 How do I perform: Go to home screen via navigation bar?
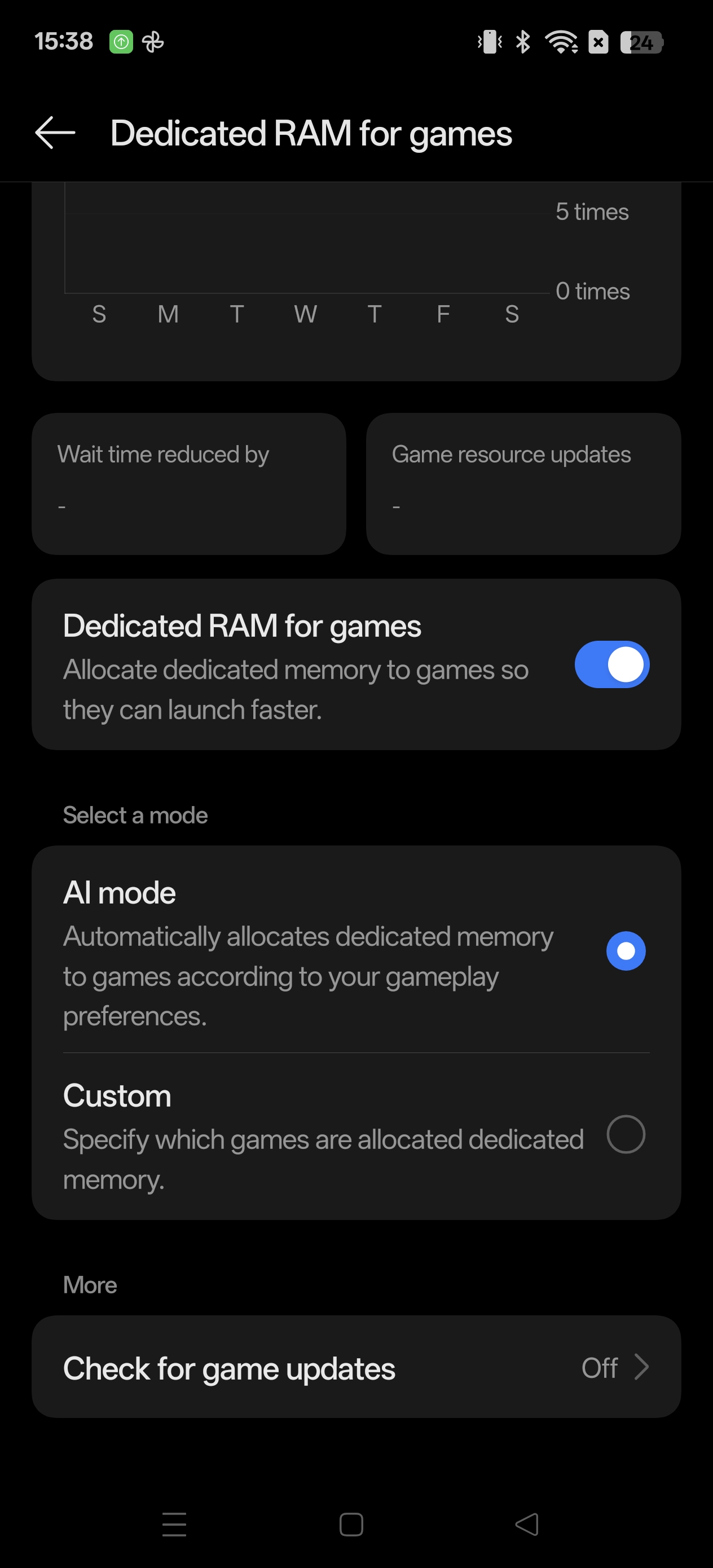tap(351, 1524)
